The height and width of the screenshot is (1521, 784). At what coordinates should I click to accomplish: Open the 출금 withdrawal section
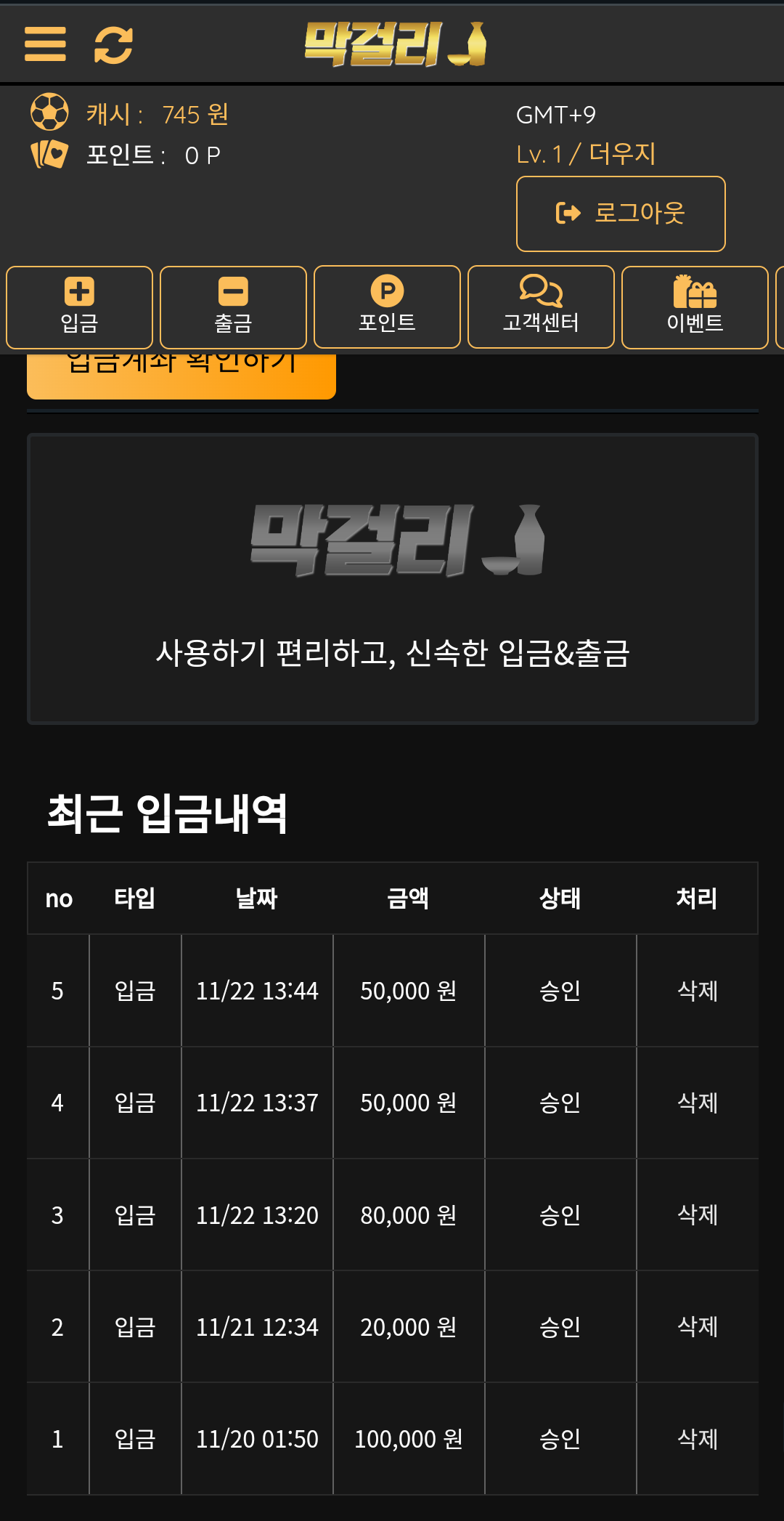233,307
